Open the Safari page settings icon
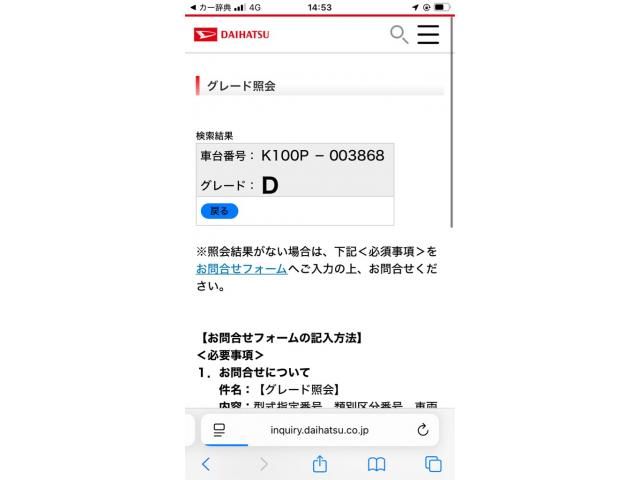This screenshot has height=480, width=640. [x=219, y=430]
